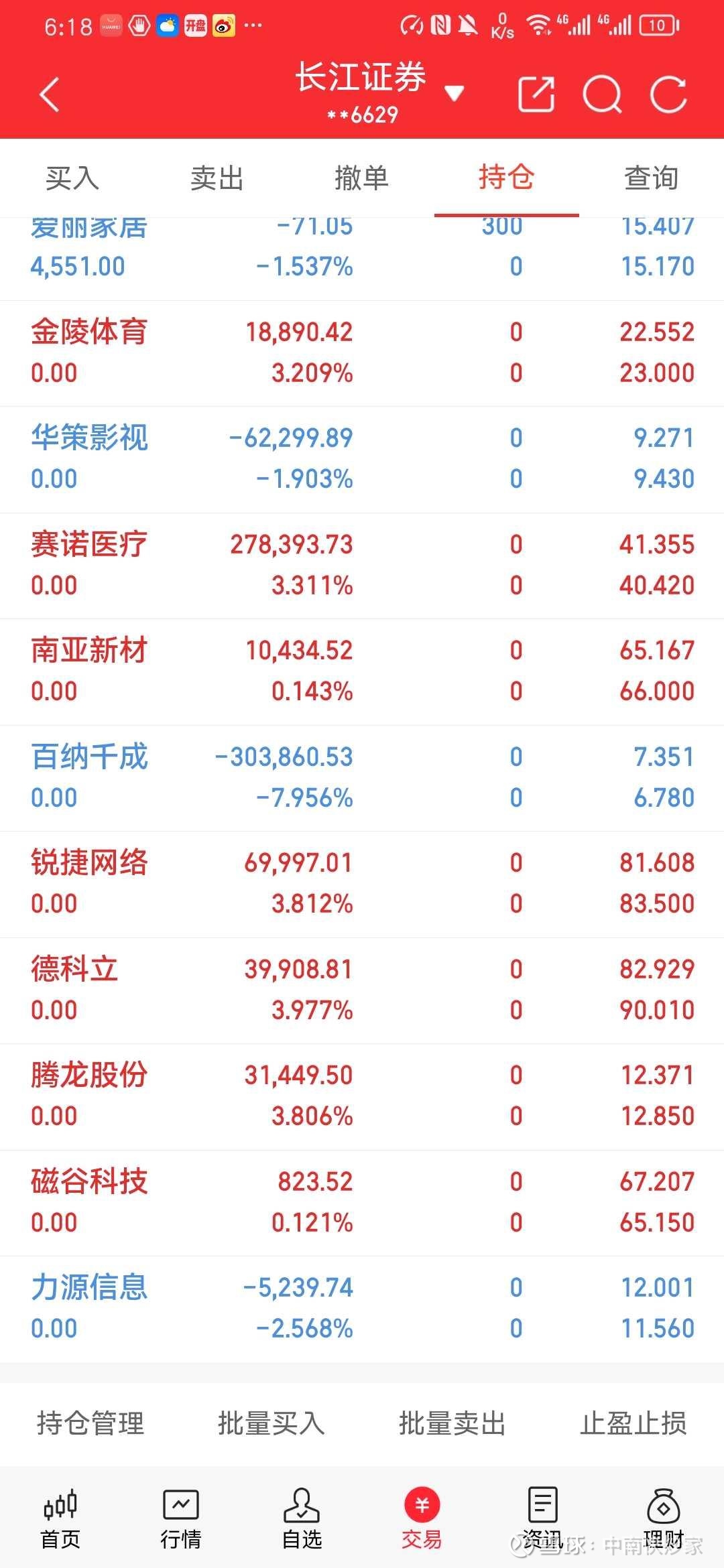Refresh the holdings list
The width and height of the screenshot is (724, 1568).
coord(668,94)
